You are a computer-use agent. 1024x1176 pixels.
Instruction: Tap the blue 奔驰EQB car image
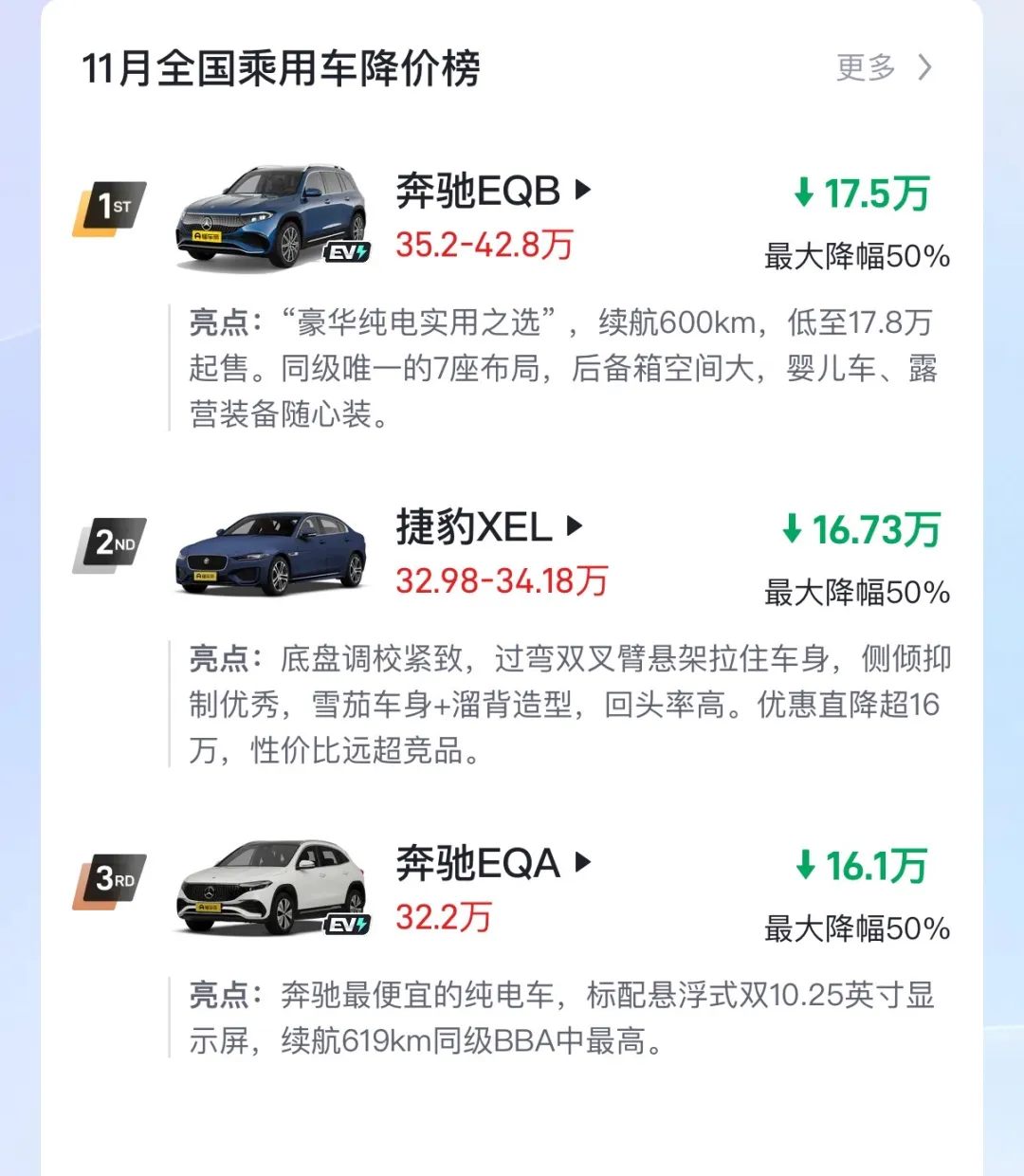point(271,217)
